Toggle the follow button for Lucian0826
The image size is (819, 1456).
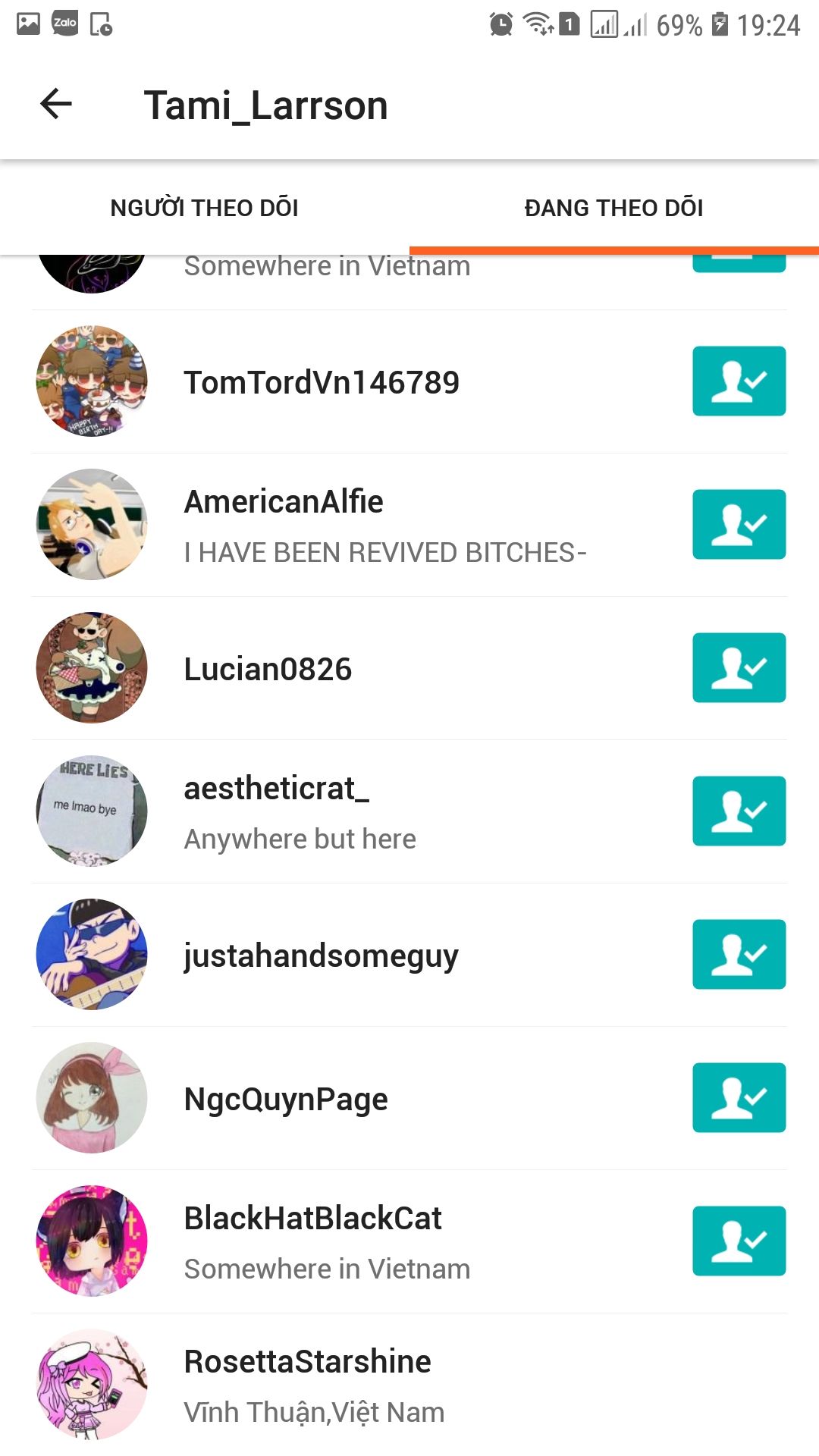(x=739, y=667)
